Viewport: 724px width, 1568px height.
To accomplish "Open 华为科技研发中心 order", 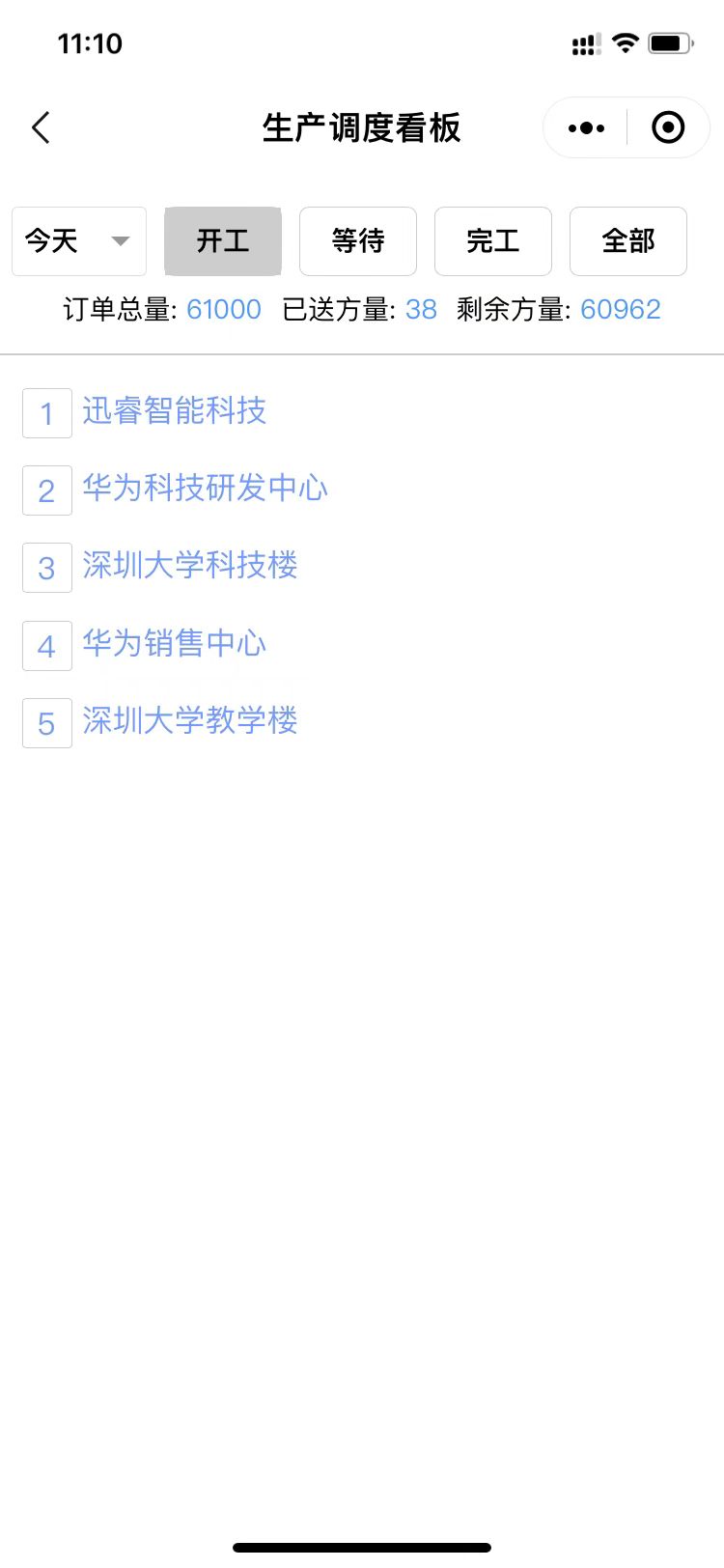I will tap(205, 489).
